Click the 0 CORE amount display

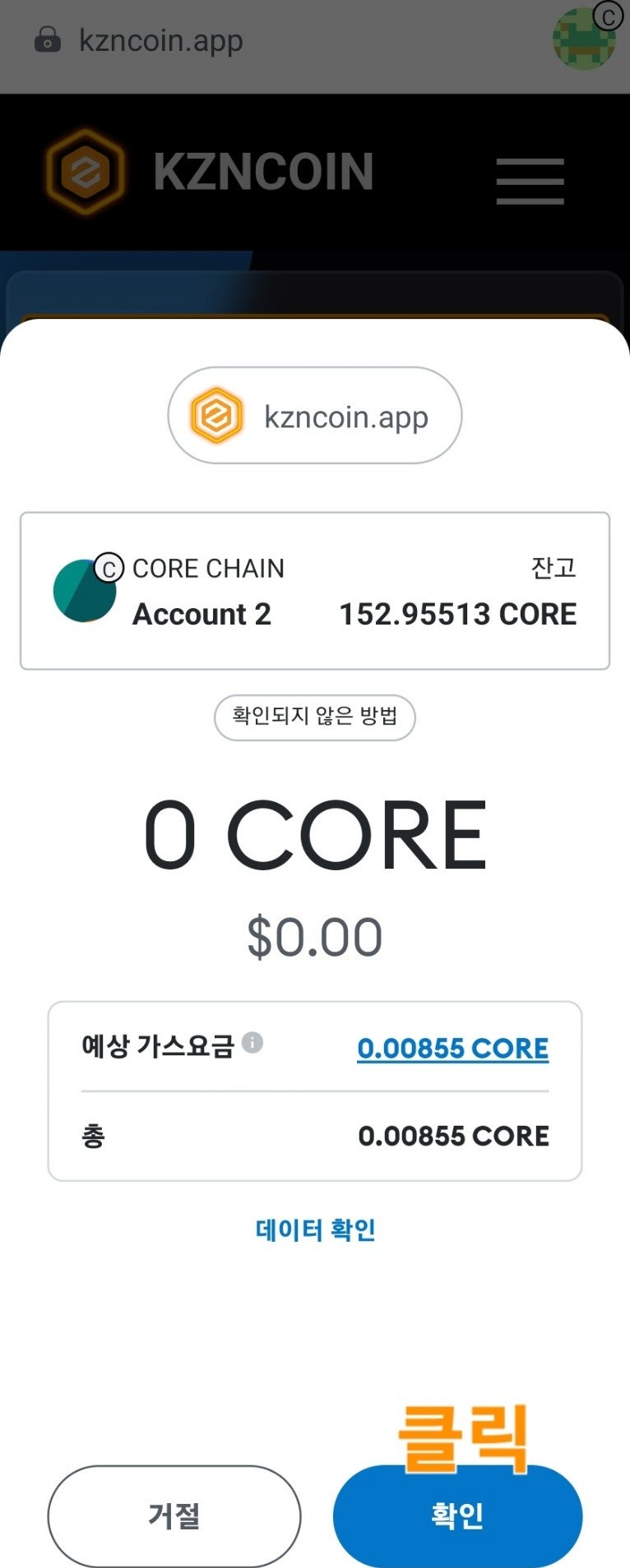point(315,832)
